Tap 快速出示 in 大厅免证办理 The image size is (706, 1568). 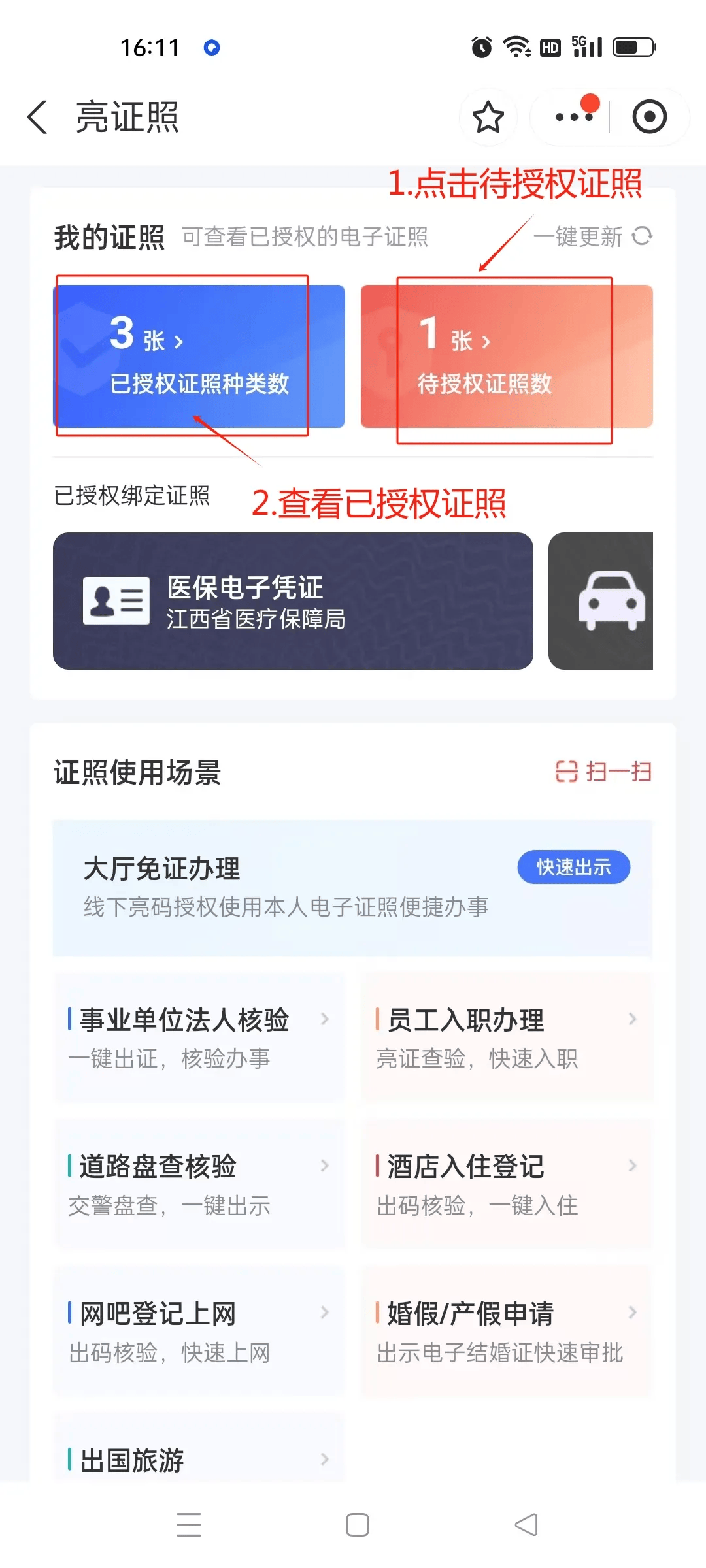(x=573, y=867)
